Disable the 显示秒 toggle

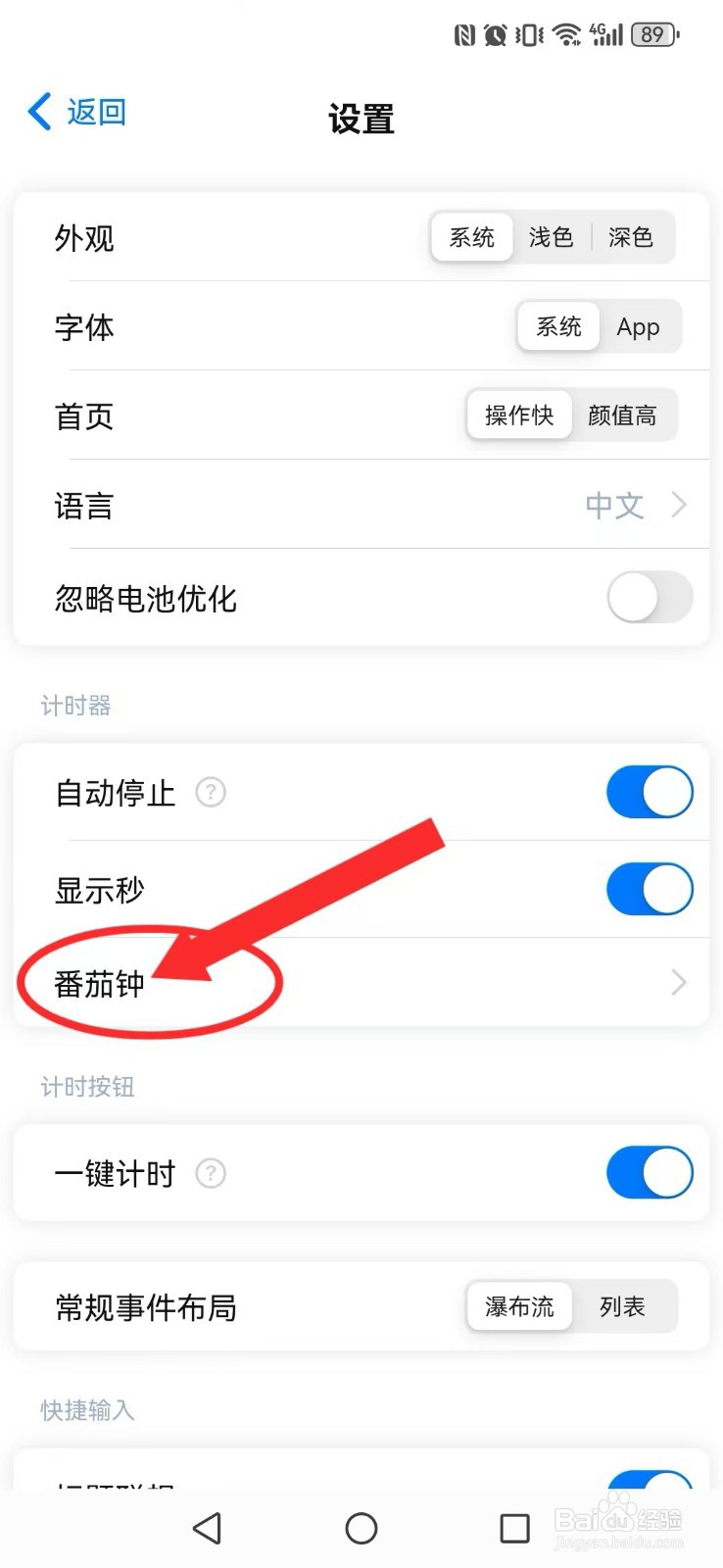coord(650,889)
